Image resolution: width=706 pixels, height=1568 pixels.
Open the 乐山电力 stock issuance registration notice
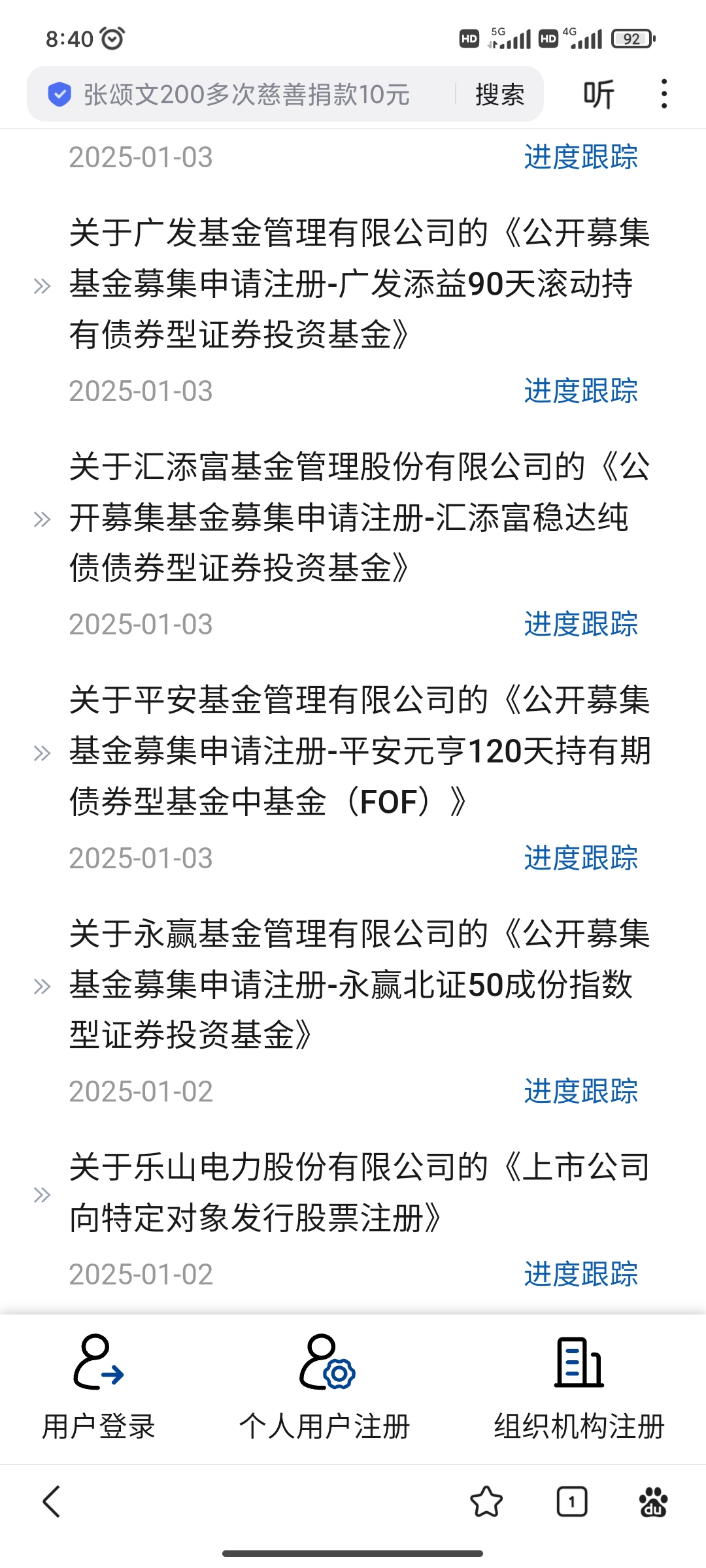pos(360,1192)
